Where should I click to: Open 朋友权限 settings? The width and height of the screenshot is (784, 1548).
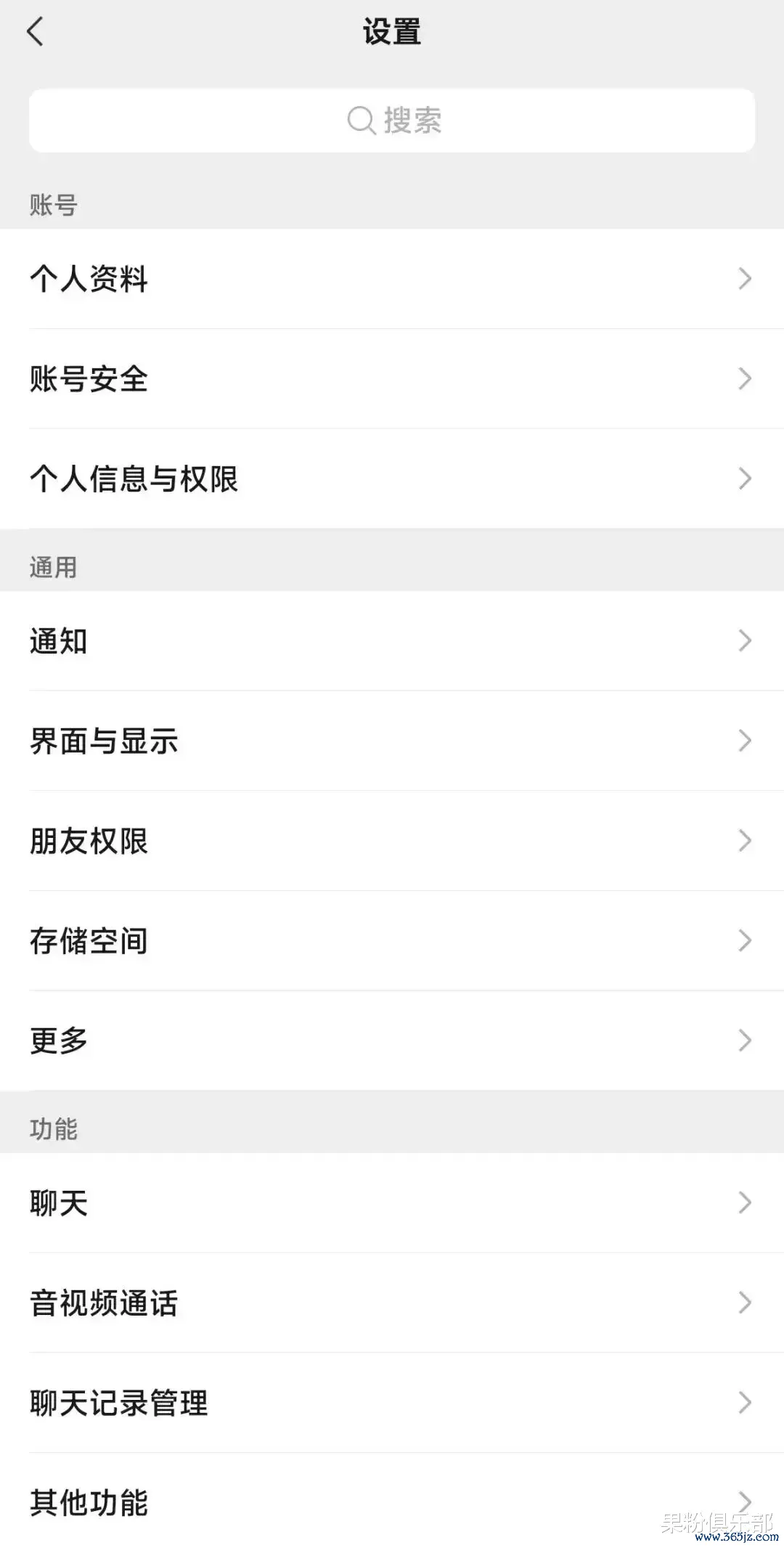coord(392,842)
